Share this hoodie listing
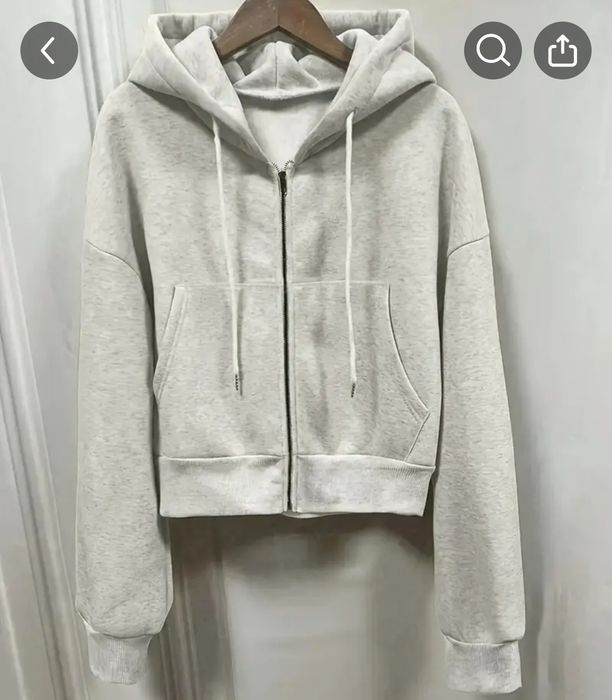Image resolution: width=612 pixels, height=700 pixels. pos(562,50)
